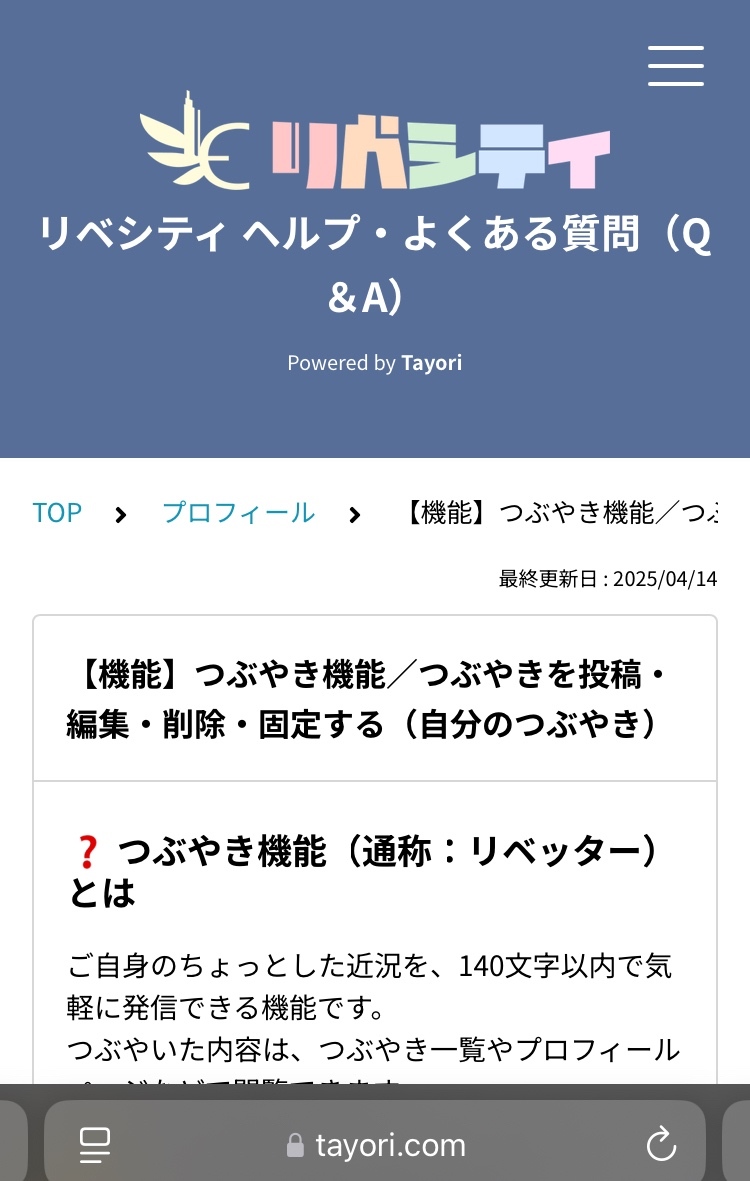This screenshot has width=750, height=1181.
Task: Tap the リベシティ header logo
Action: [374, 143]
